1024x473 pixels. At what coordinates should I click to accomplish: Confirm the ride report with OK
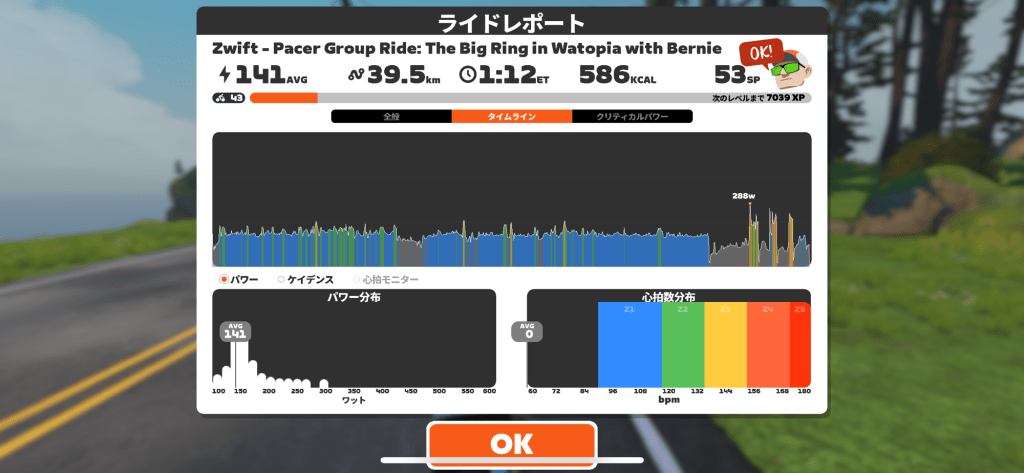511,444
